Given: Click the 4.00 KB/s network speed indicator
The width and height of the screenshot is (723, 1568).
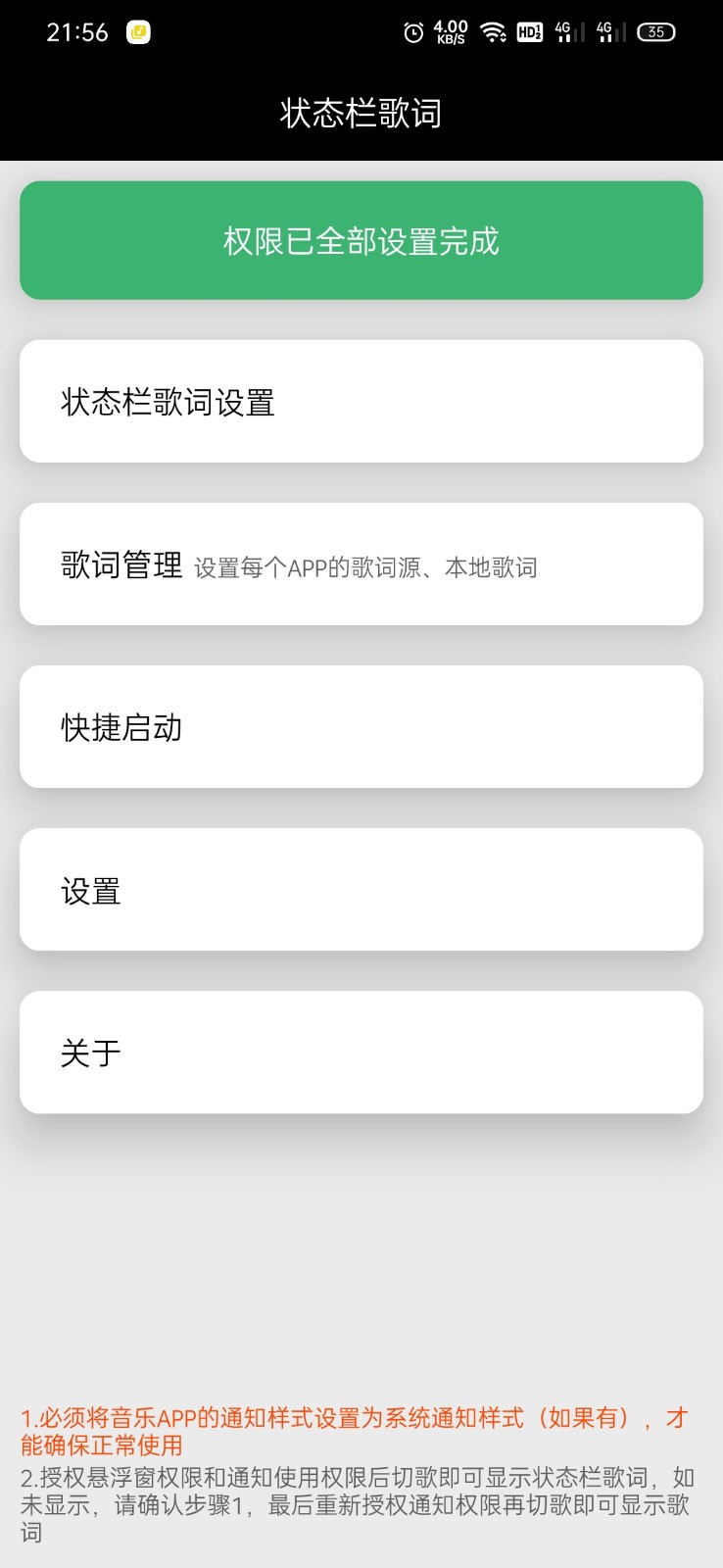Looking at the screenshot, I should [450, 32].
